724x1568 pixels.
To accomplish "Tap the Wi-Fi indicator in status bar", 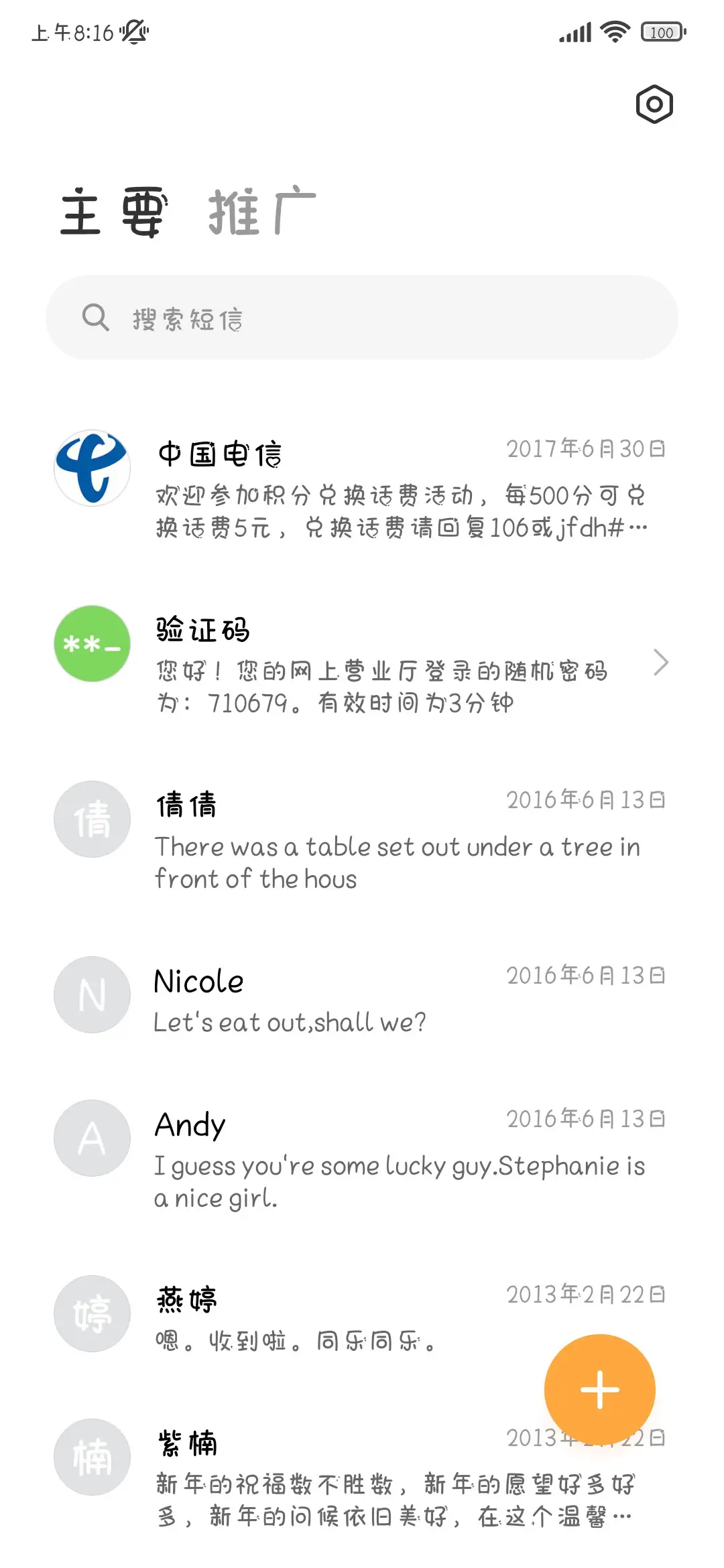I will click(614, 30).
